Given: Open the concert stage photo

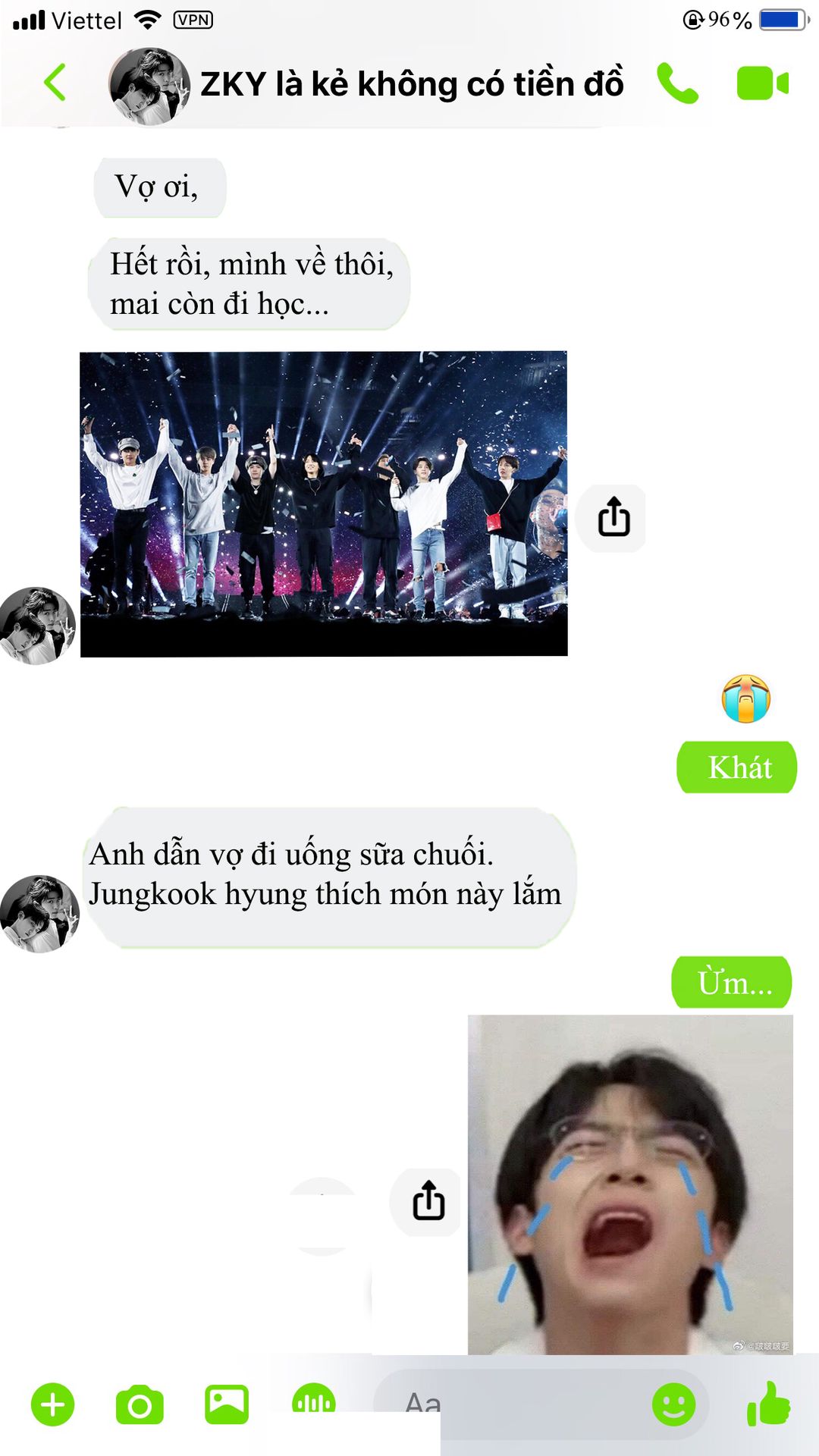Looking at the screenshot, I should pyautogui.click(x=324, y=504).
